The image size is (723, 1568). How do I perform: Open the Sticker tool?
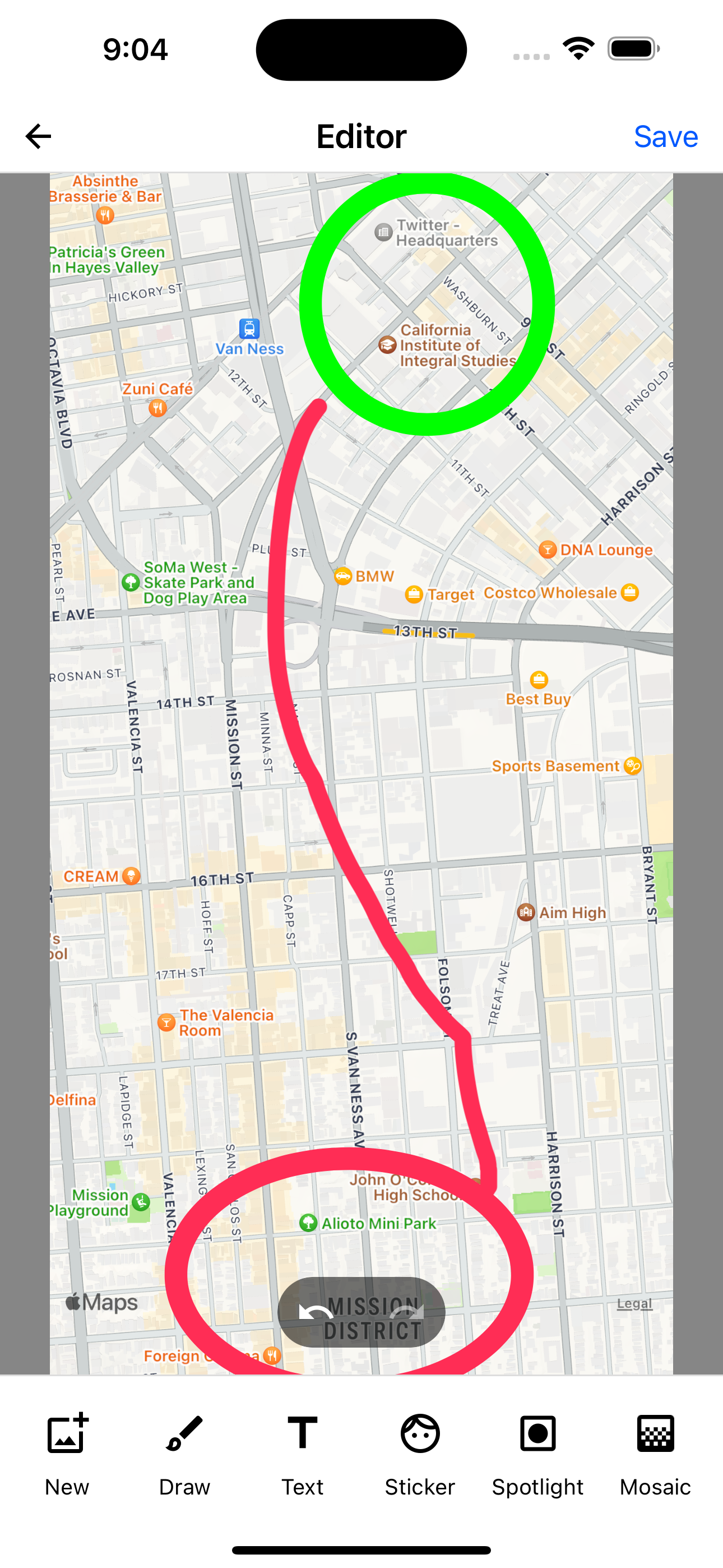420,1454
